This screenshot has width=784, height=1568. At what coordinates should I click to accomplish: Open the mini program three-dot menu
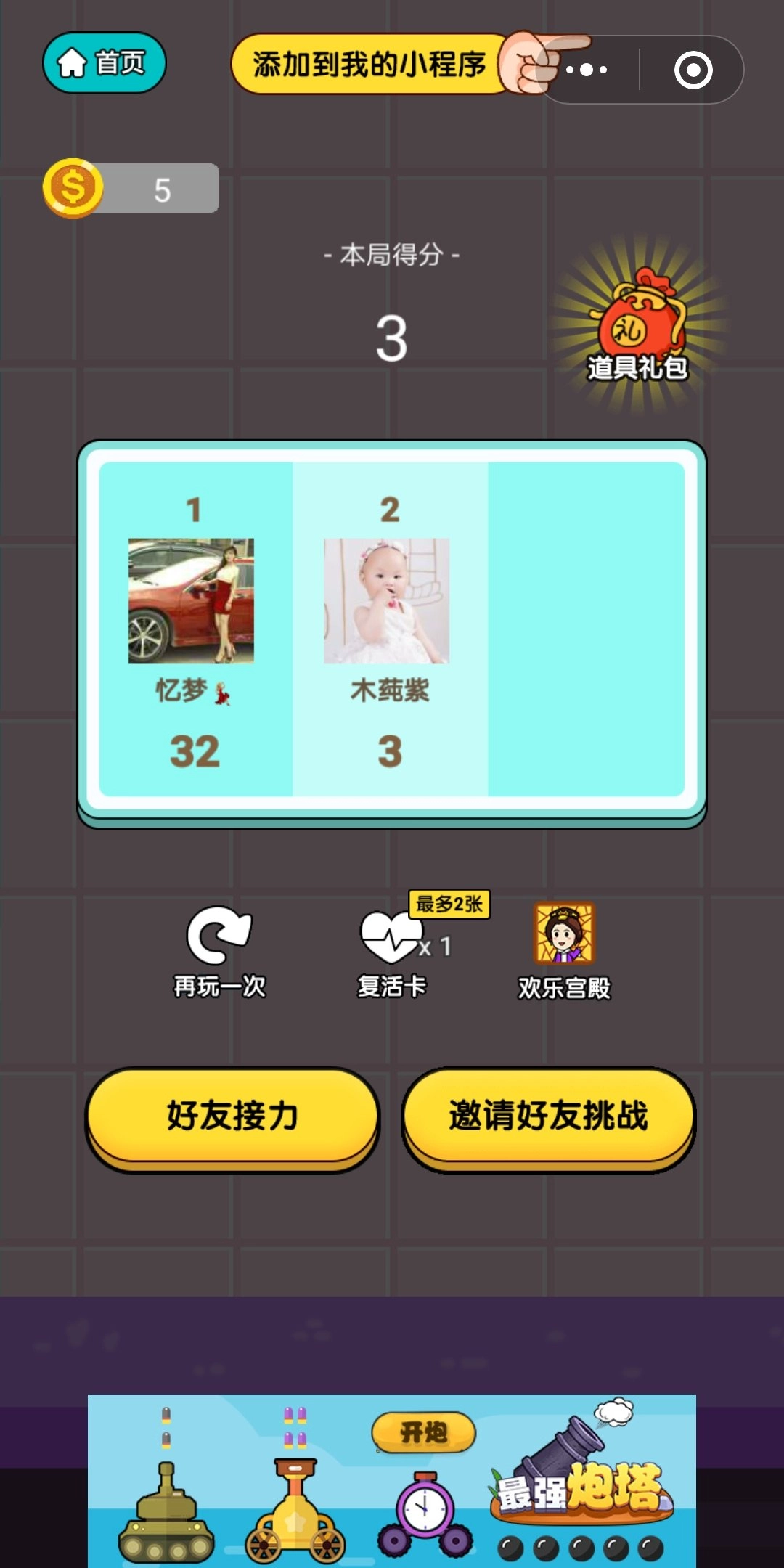(x=587, y=70)
